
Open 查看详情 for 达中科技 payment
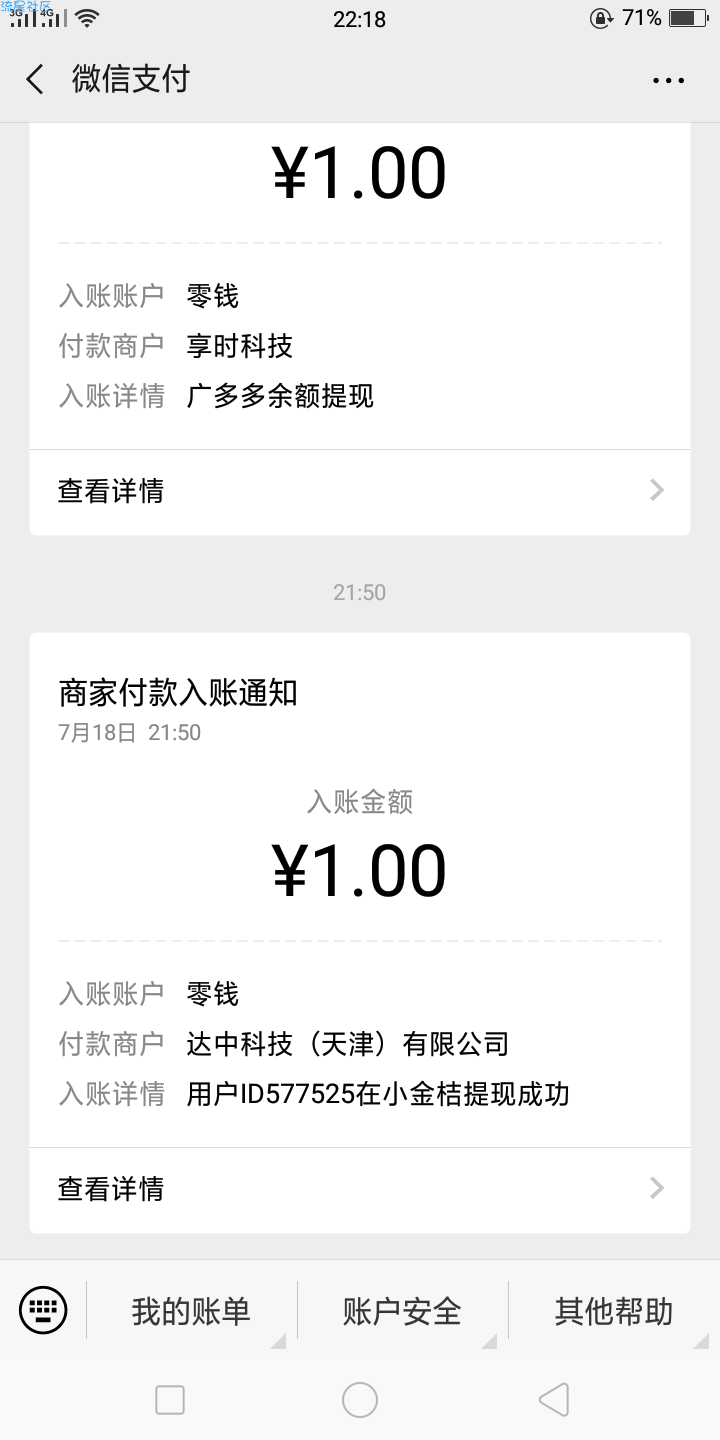coord(360,1189)
